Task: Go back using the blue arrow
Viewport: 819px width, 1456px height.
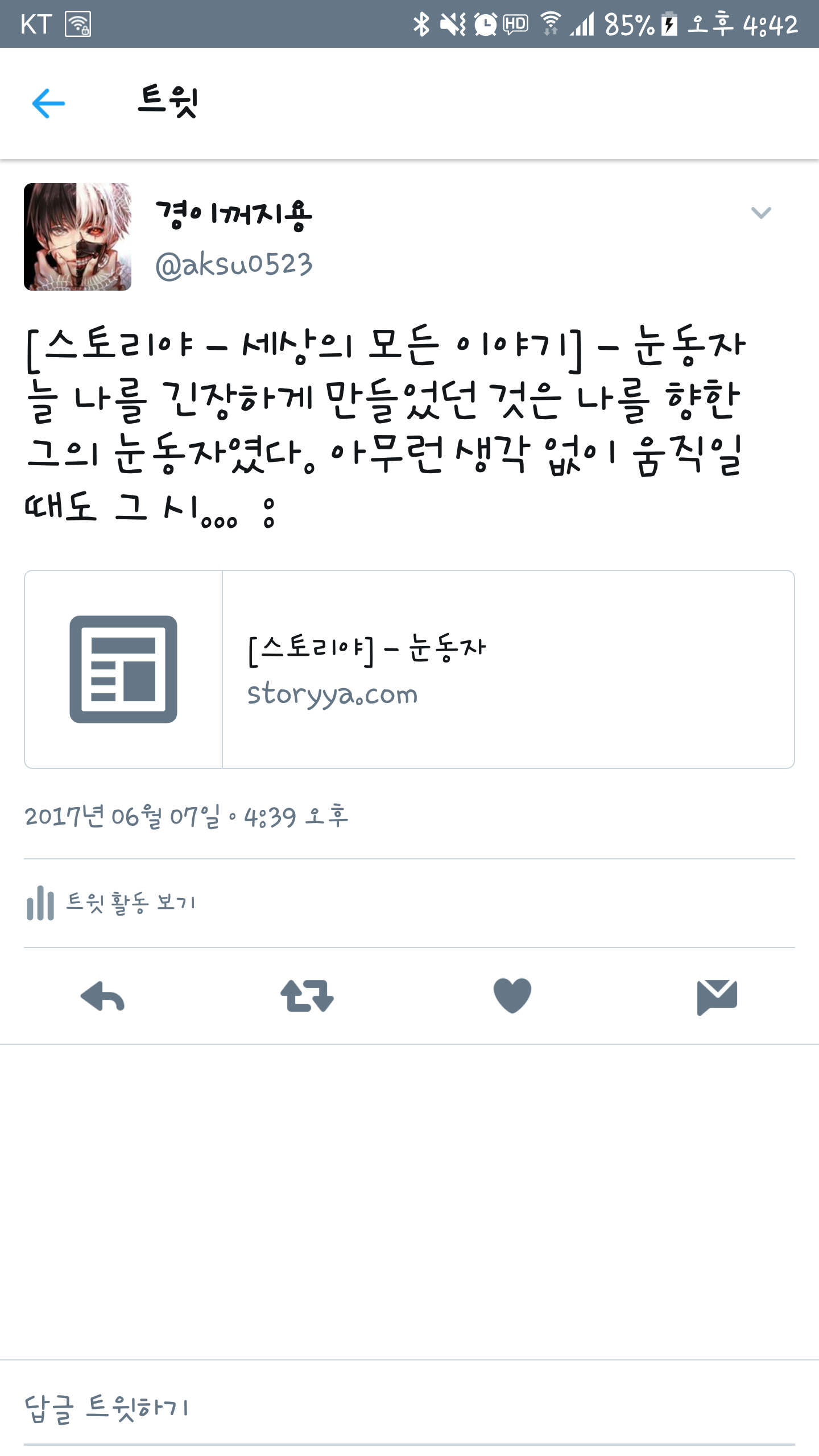Action: click(48, 103)
